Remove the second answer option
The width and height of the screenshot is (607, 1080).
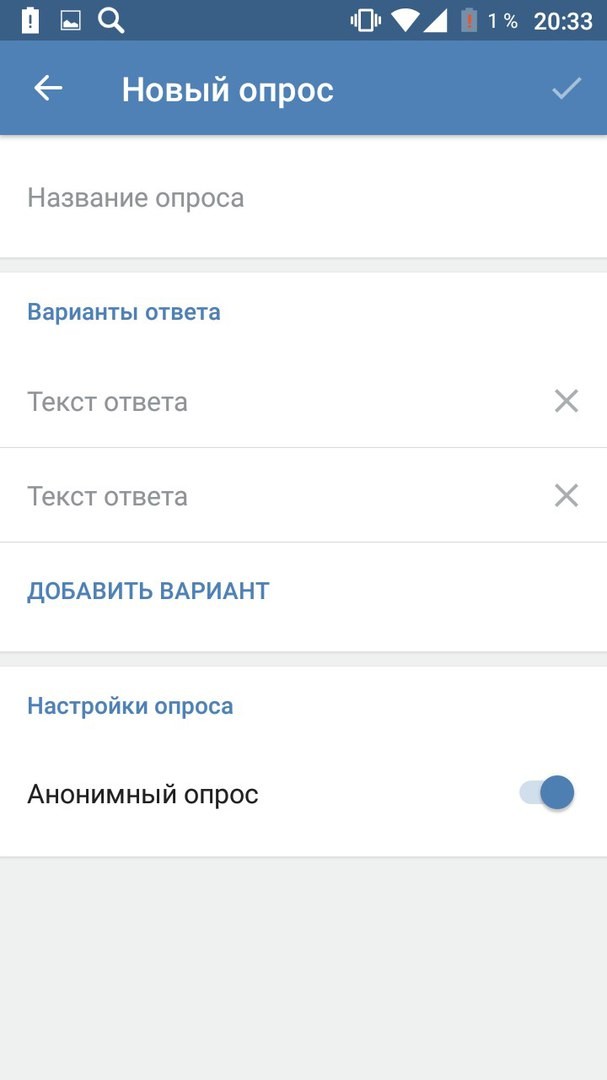[566, 496]
